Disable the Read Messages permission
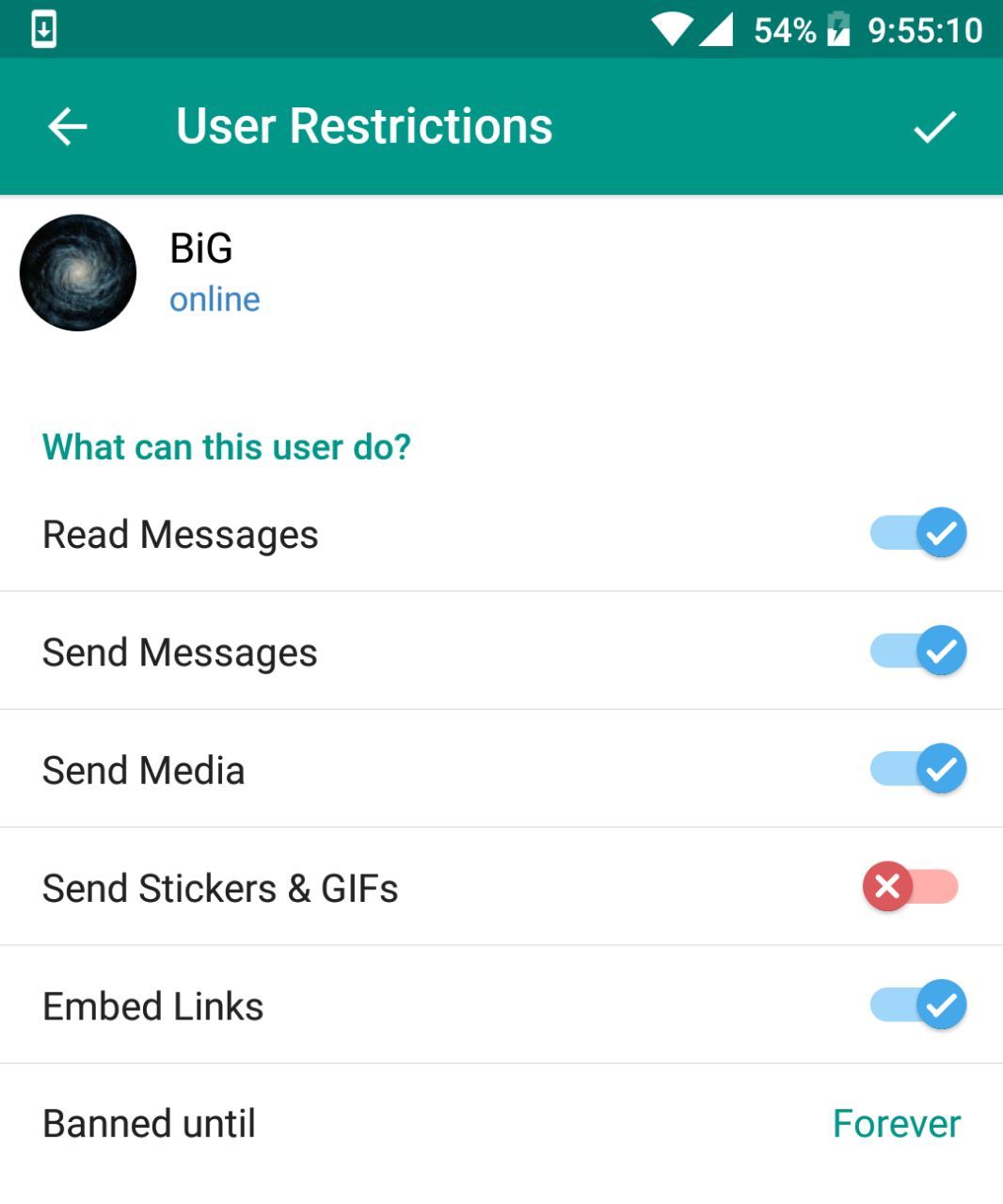This screenshot has width=1003, height=1204. 917,533
